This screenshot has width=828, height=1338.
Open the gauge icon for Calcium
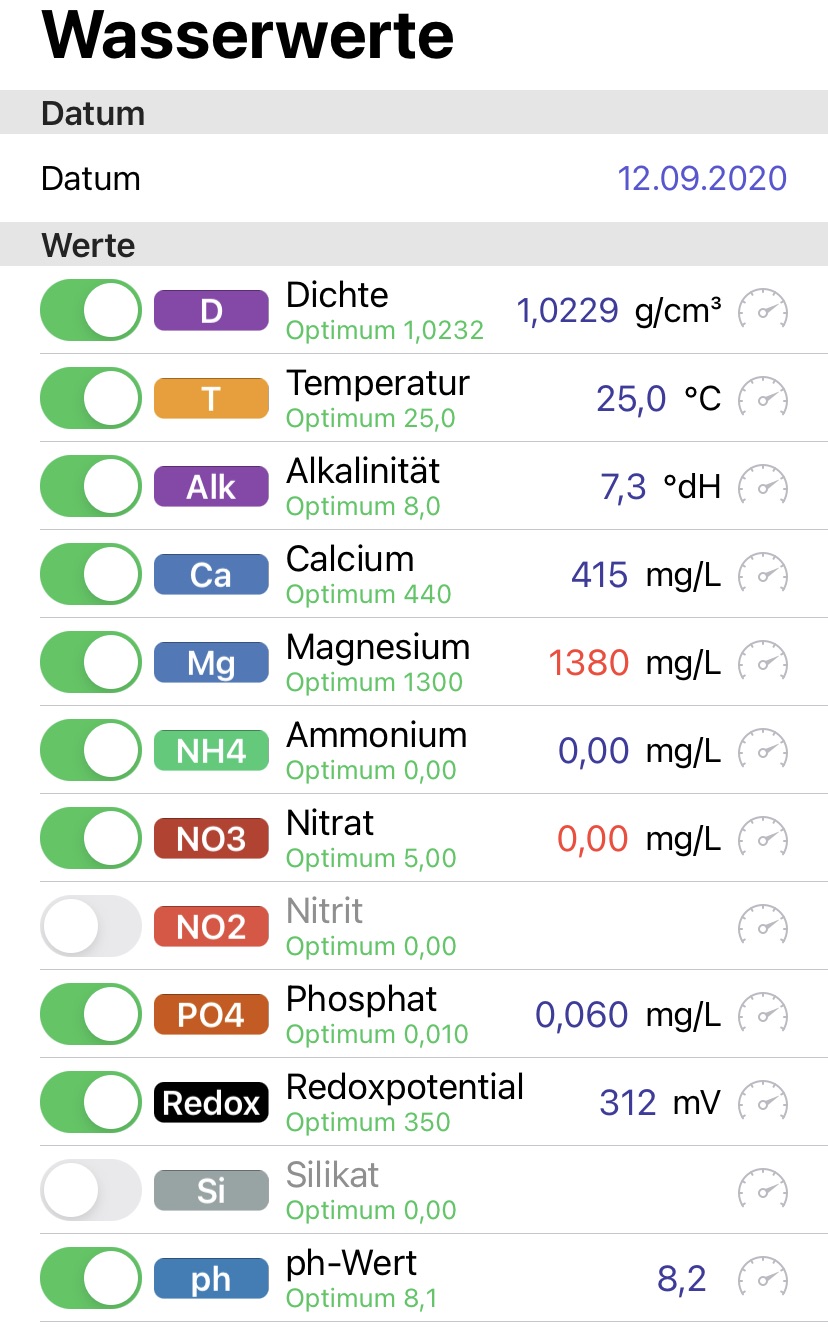[763, 575]
